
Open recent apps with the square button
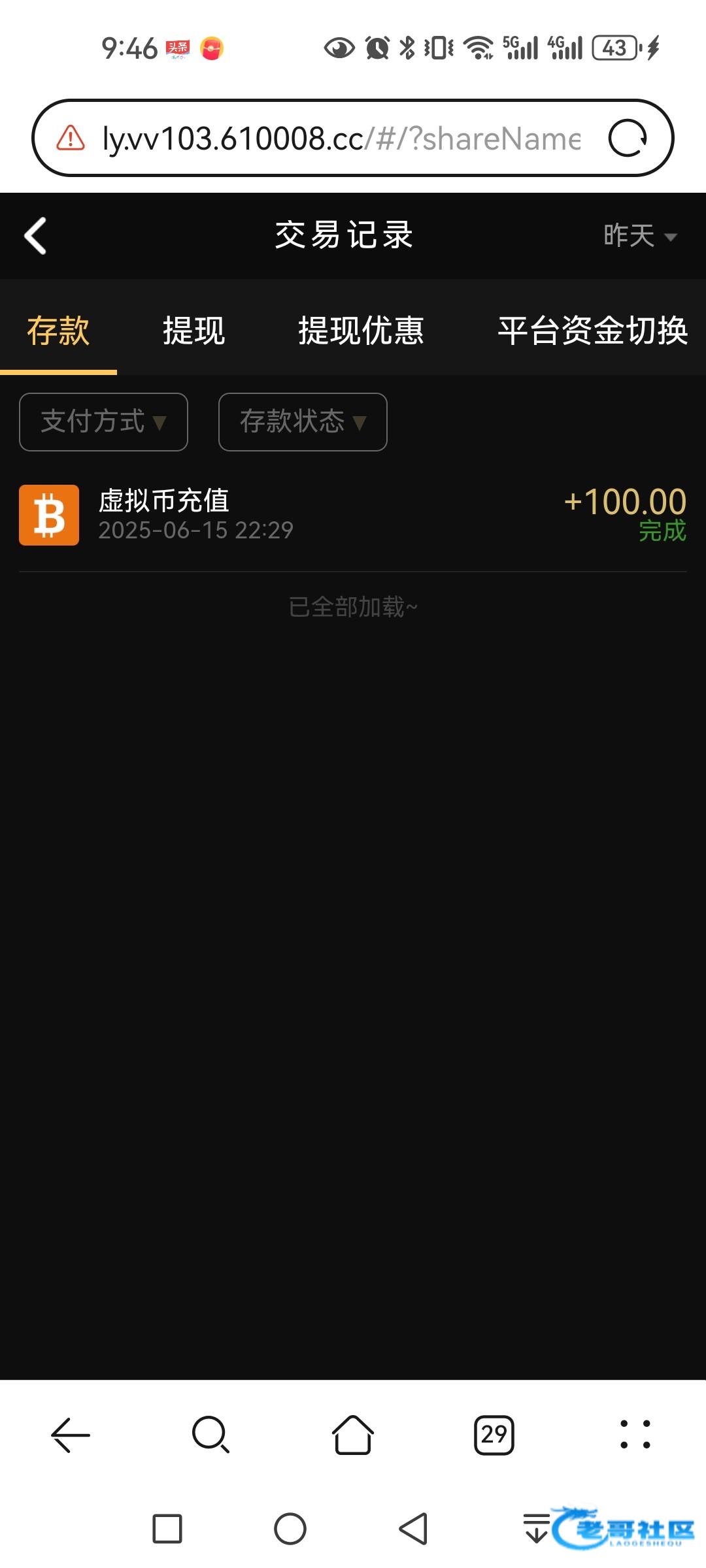click(x=167, y=1529)
